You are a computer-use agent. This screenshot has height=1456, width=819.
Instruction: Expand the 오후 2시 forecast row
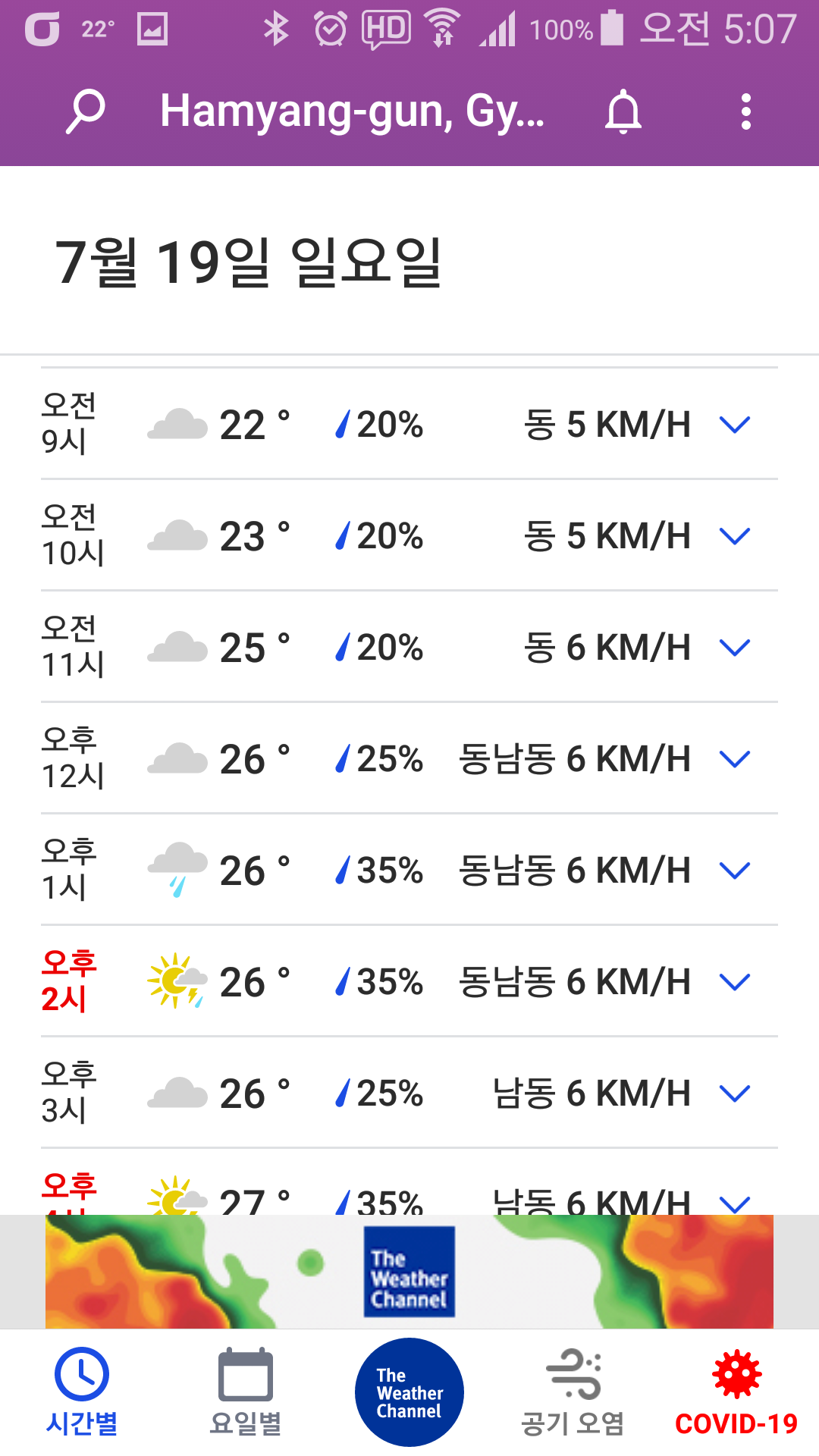click(x=409, y=981)
